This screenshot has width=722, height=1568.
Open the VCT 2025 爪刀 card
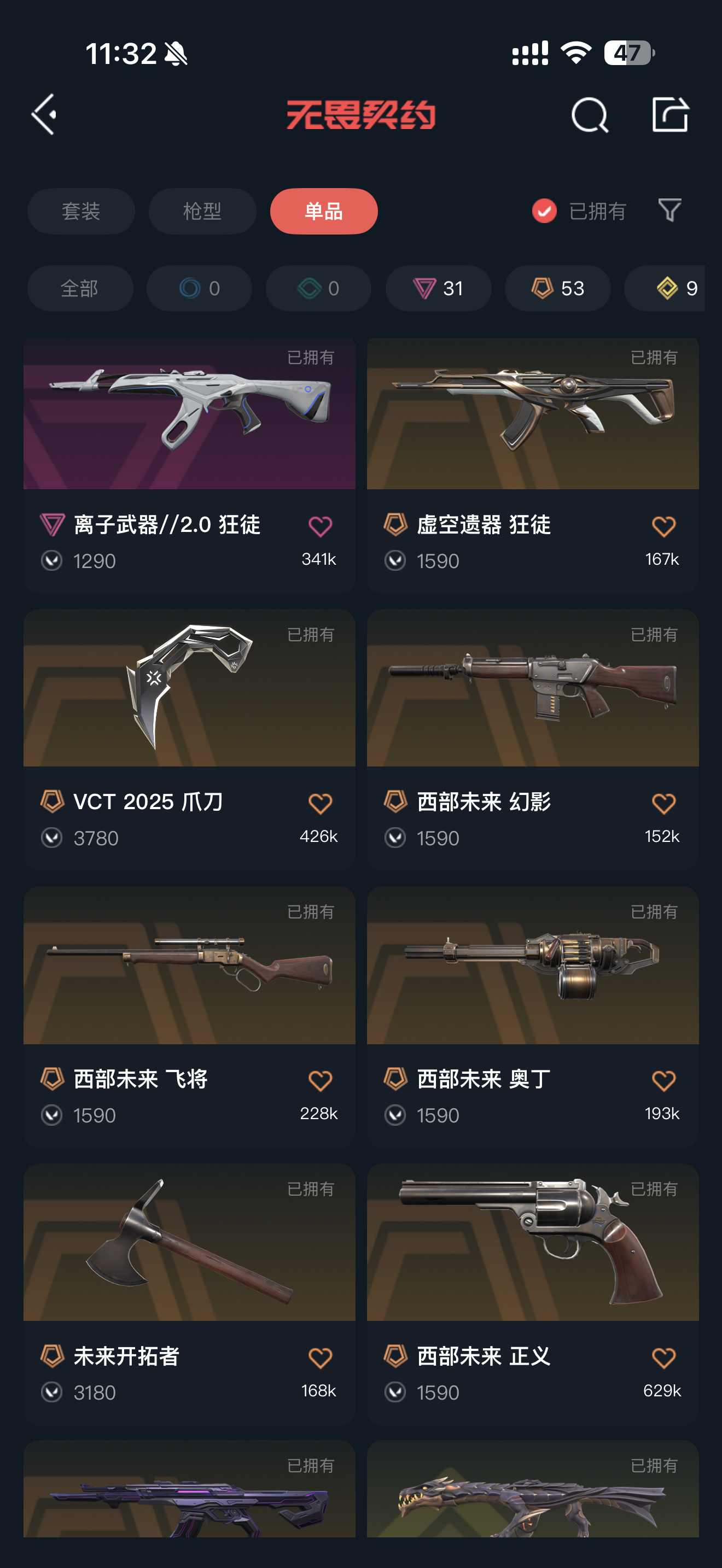(189, 688)
